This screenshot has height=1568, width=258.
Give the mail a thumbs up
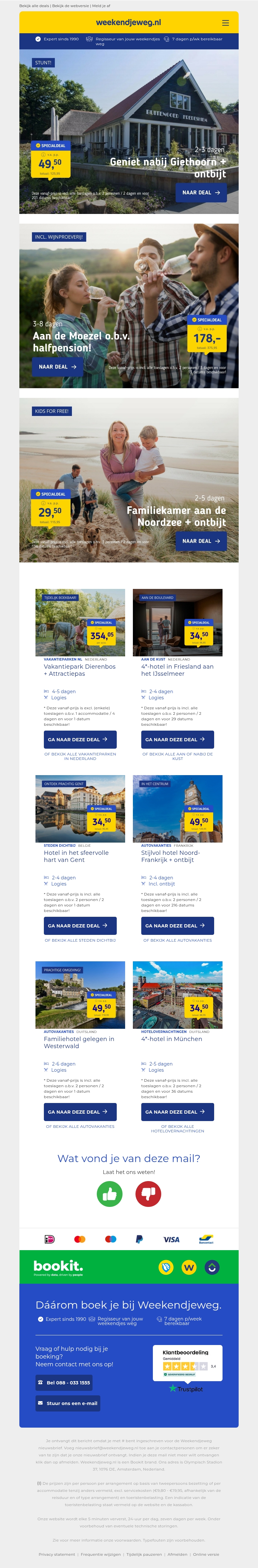pos(110,1194)
